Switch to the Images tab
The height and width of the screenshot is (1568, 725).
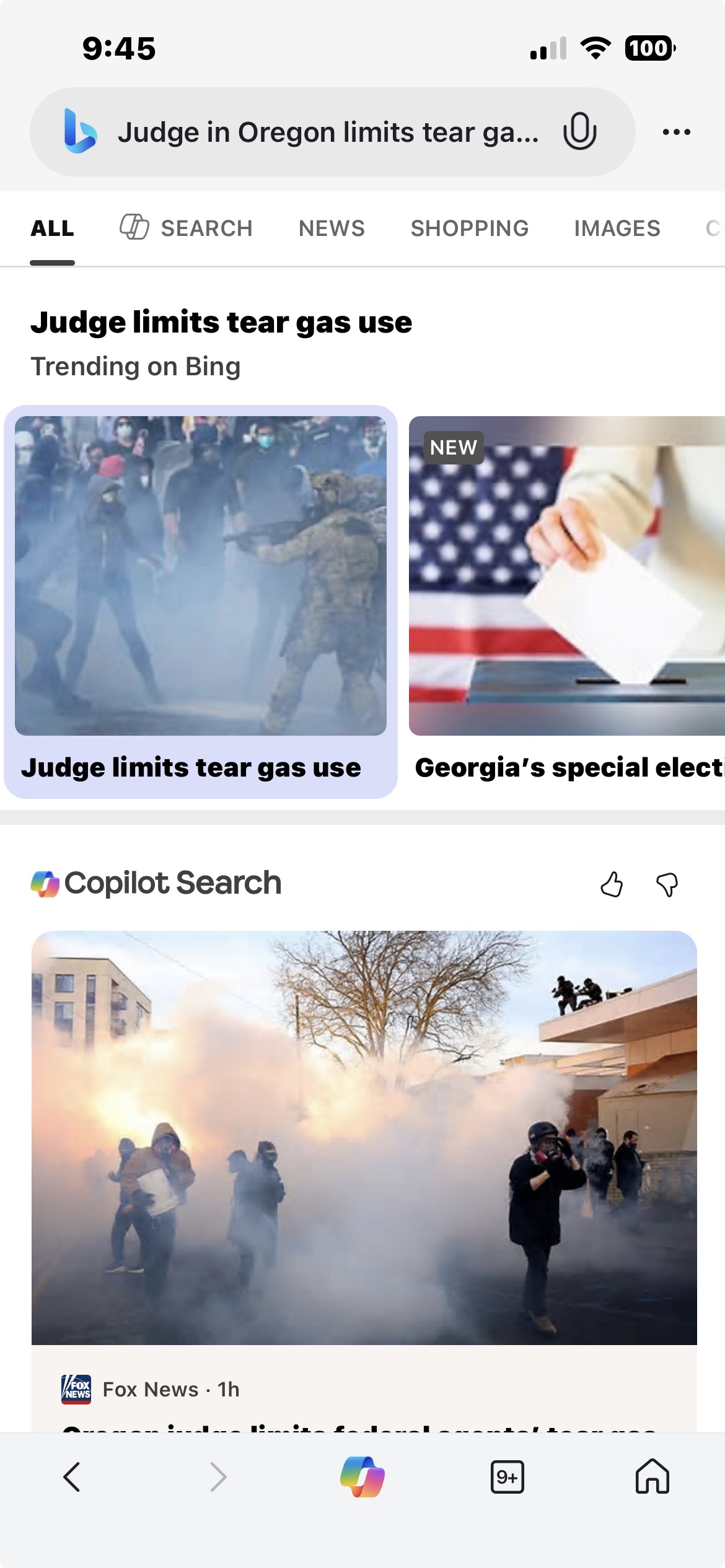pyautogui.click(x=617, y=228)
